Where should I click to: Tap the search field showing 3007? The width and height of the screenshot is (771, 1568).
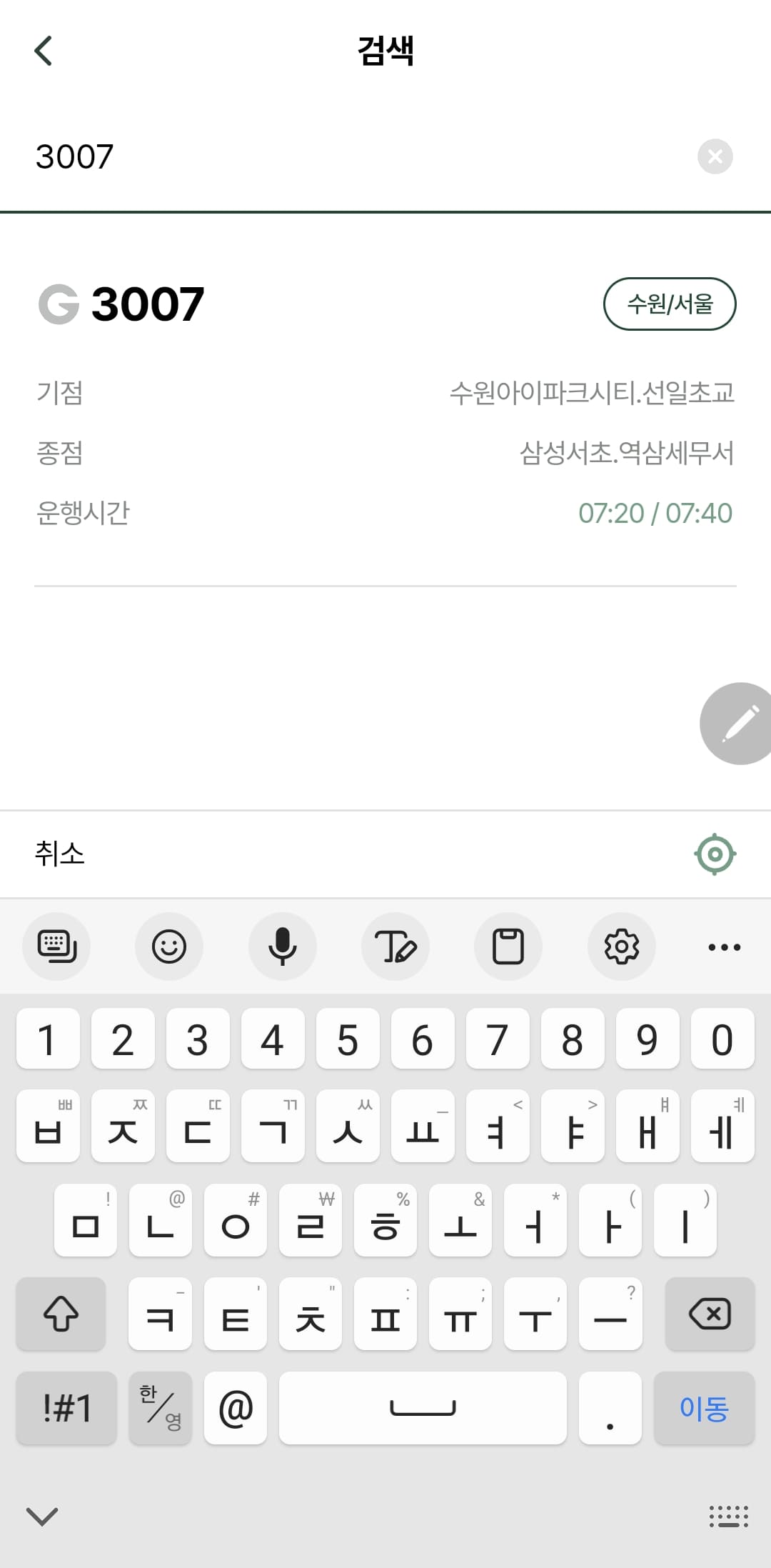(286, 157)
